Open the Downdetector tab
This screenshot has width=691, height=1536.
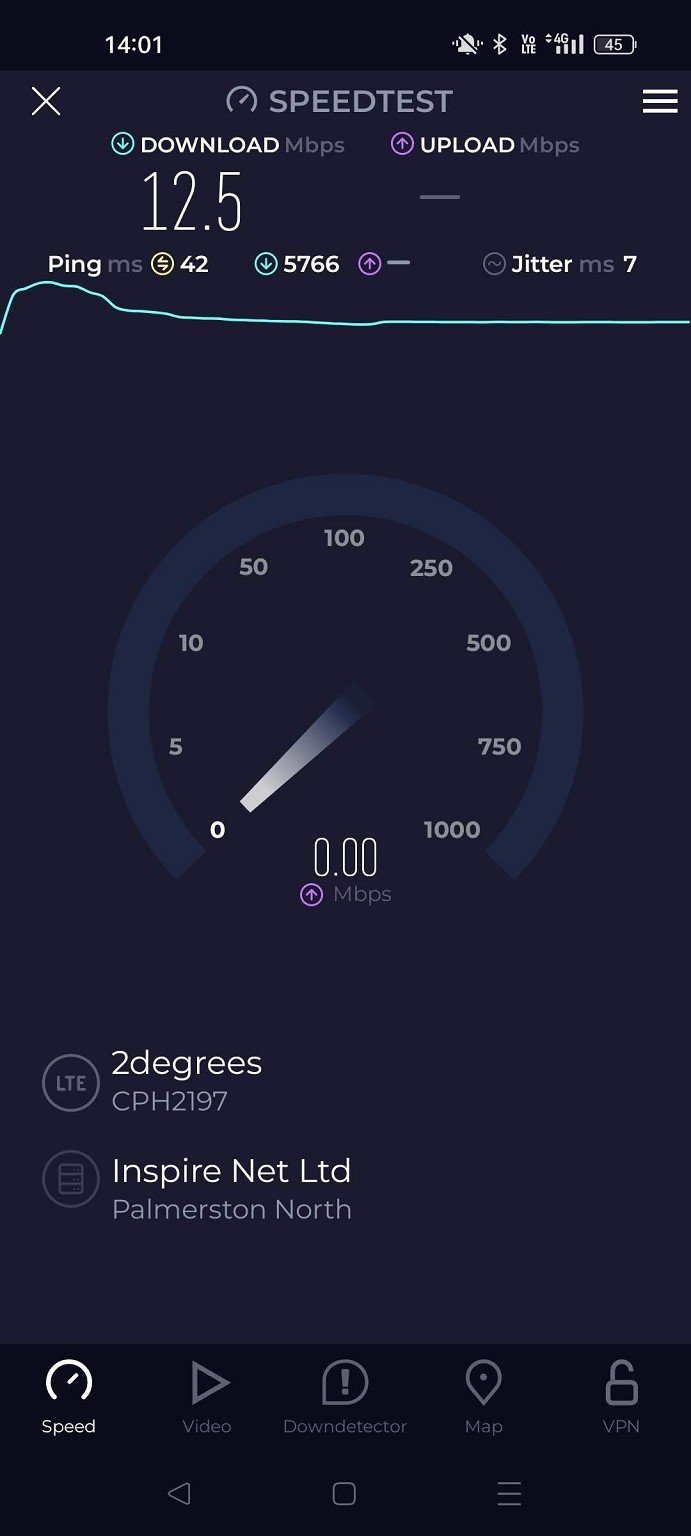(x=345, y=1397)
